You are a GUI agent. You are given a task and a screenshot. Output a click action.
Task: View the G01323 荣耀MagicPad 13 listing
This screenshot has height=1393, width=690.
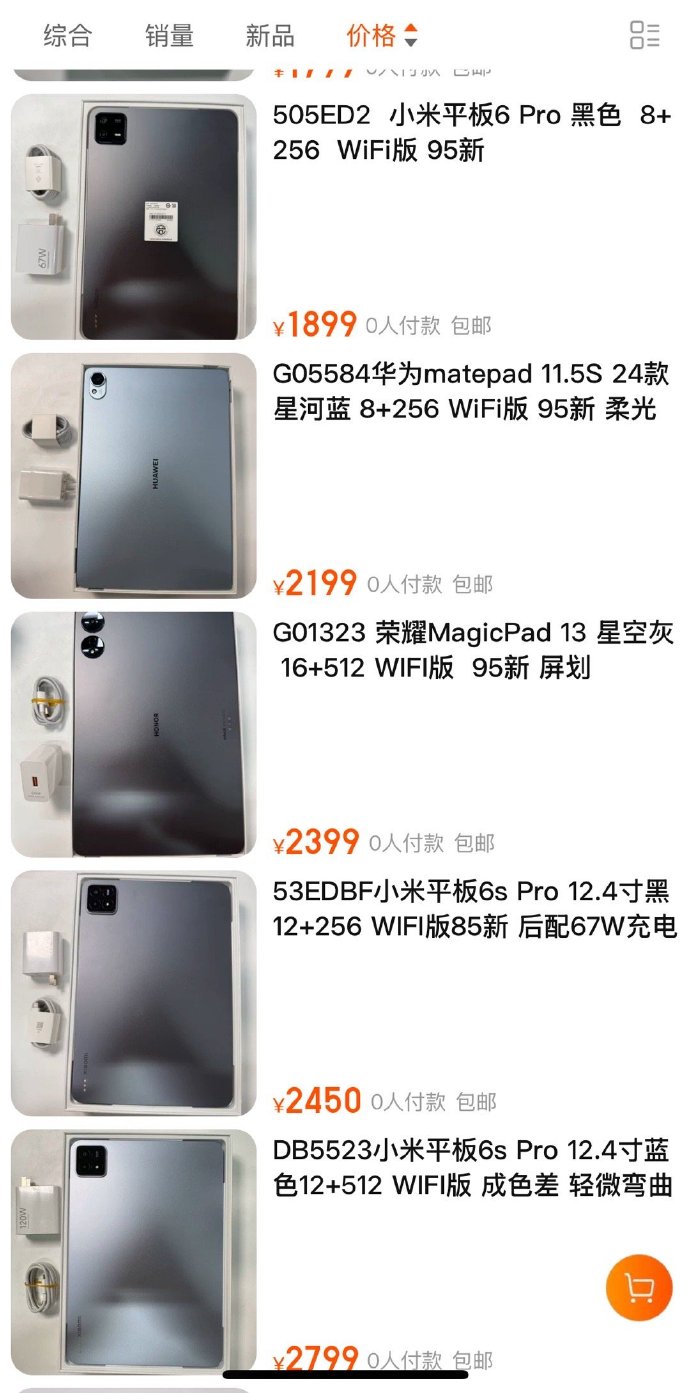pos(471,650)
